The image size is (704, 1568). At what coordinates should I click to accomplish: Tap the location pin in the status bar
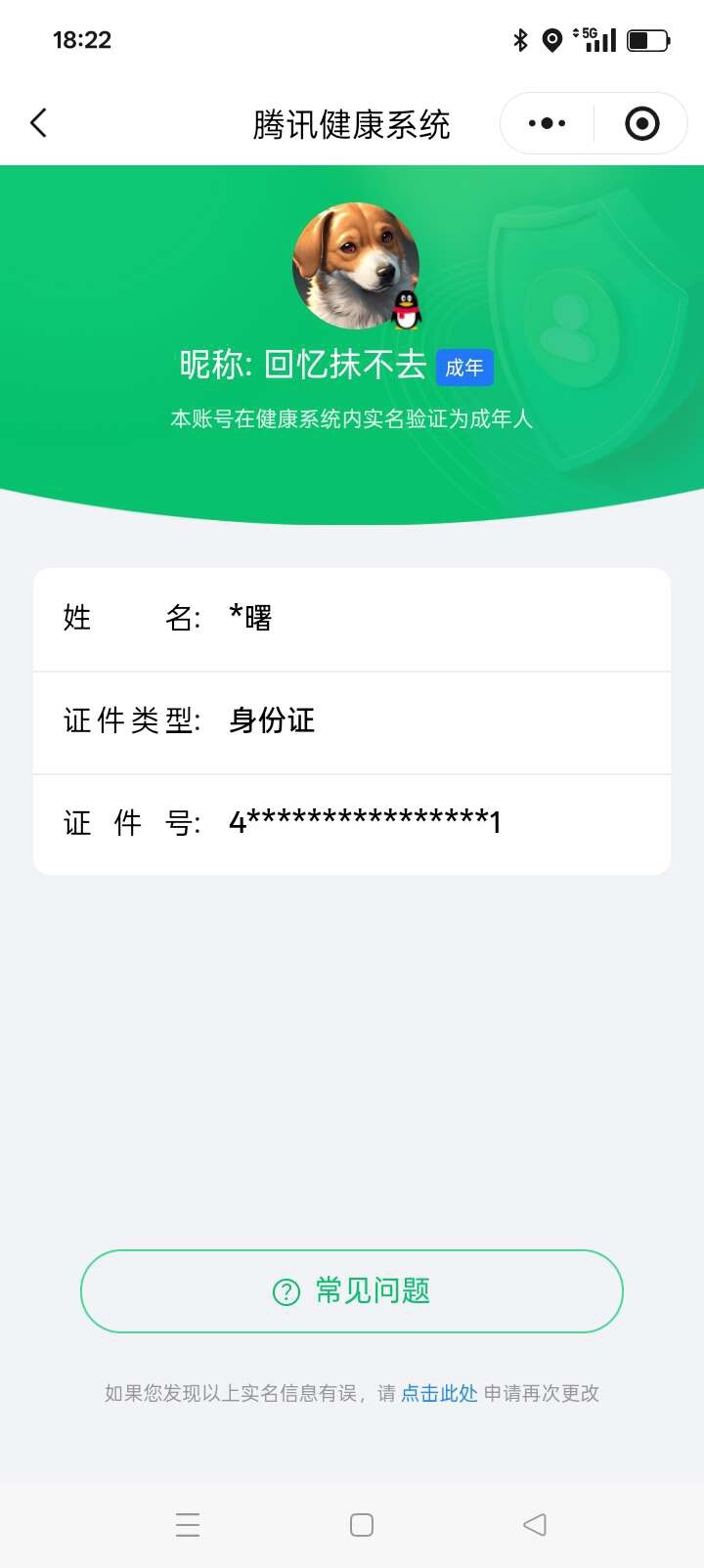(x=552, y=39)
